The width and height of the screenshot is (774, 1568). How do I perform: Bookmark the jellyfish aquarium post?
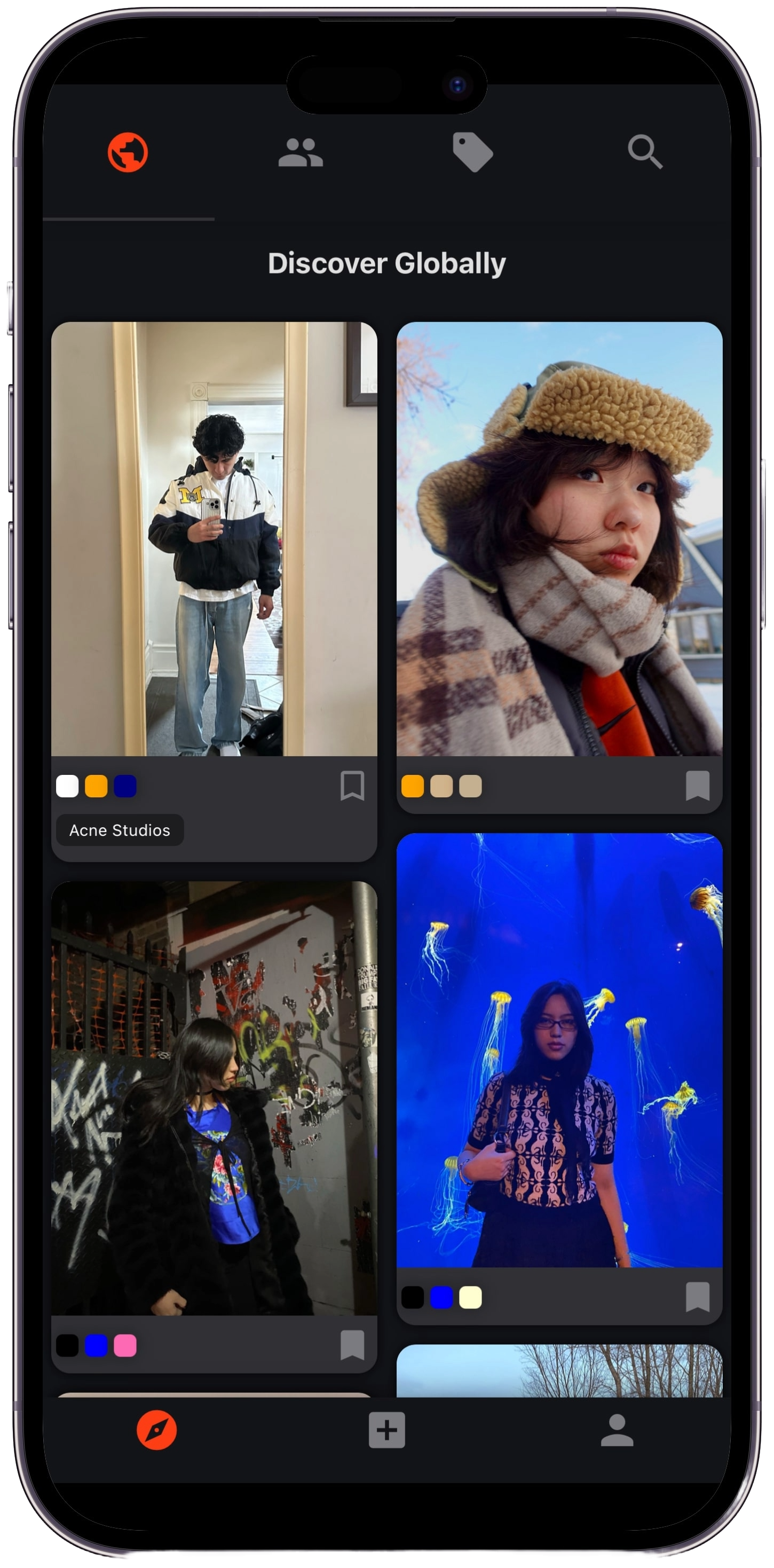[697, 1297]
